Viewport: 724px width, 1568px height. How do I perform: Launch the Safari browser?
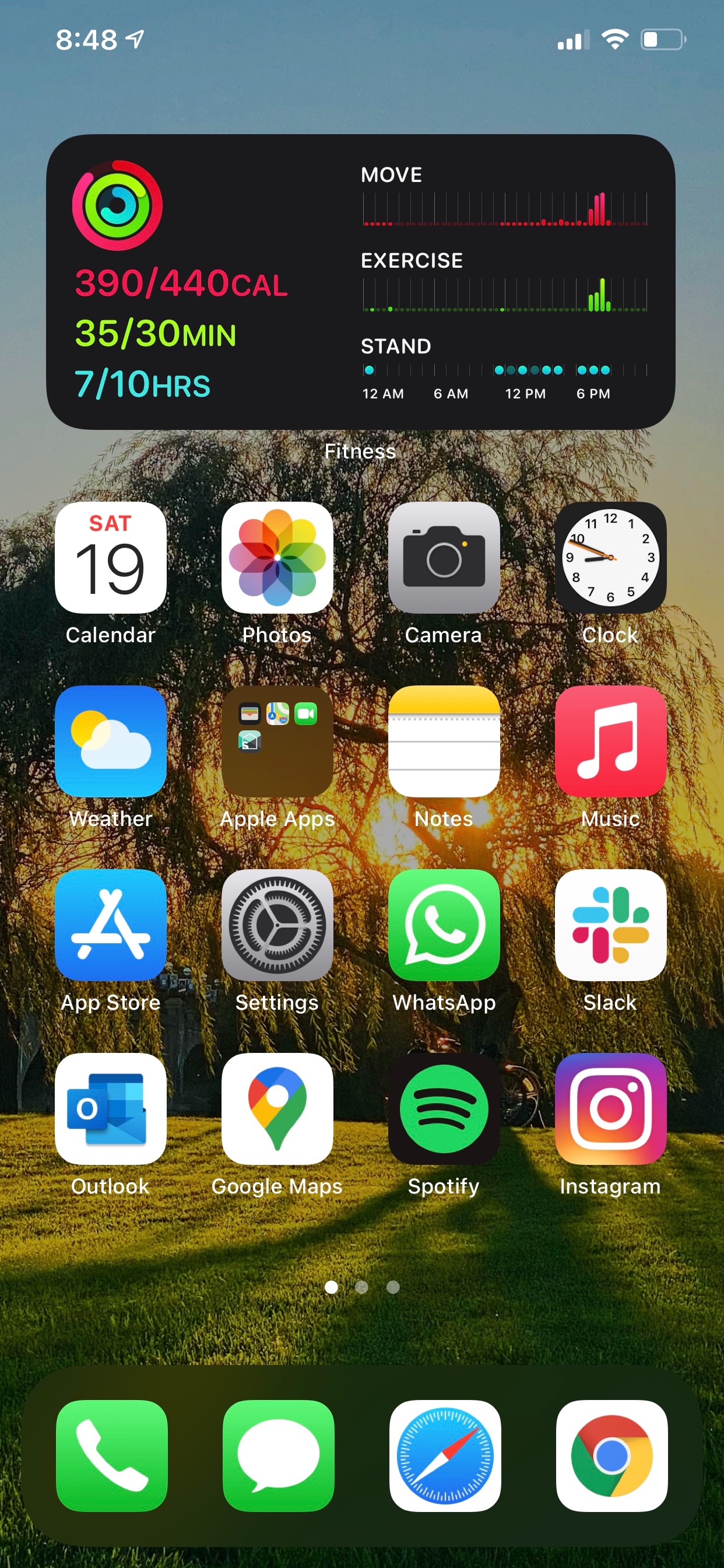tap(445, 1456)
